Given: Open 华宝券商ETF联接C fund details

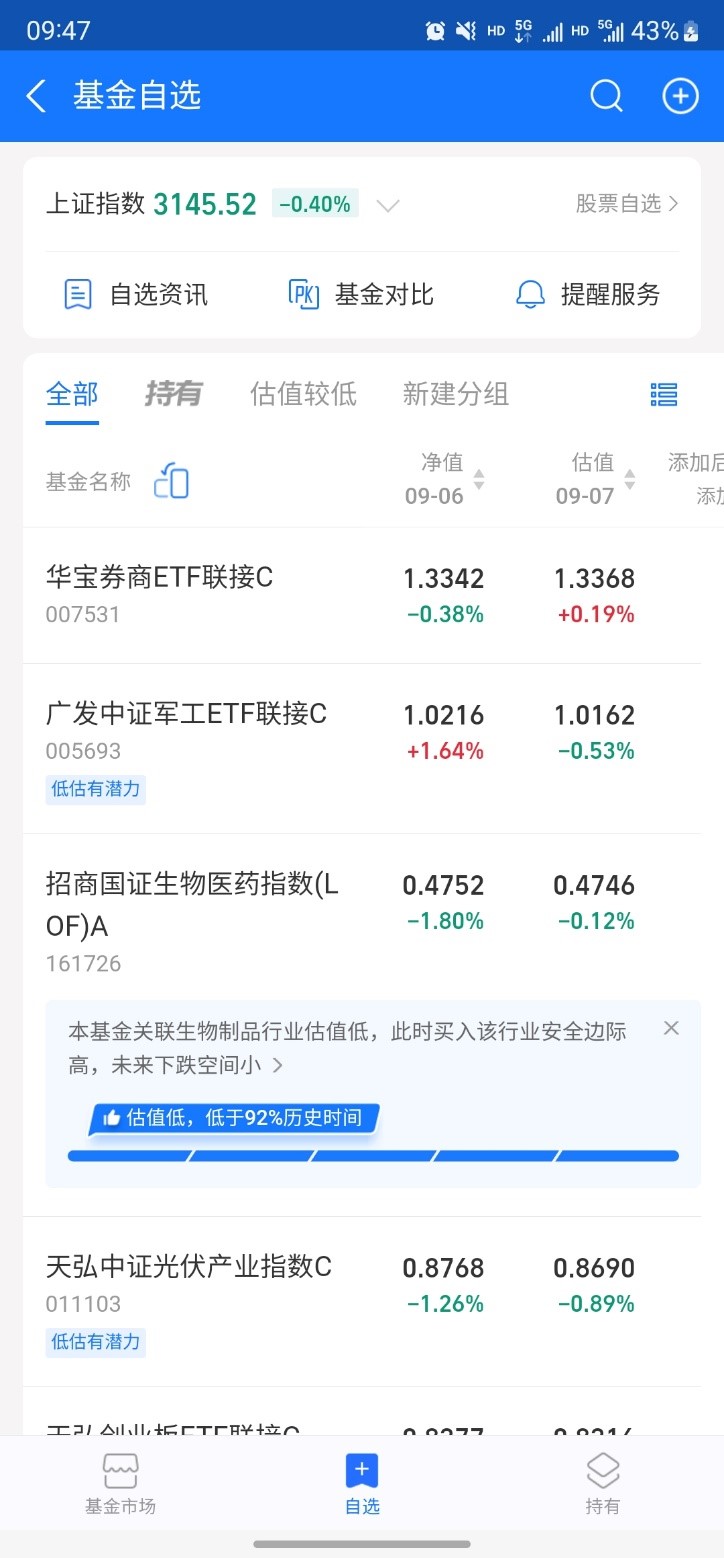Looking at the screenshot, I should click(x=160, y=594).
